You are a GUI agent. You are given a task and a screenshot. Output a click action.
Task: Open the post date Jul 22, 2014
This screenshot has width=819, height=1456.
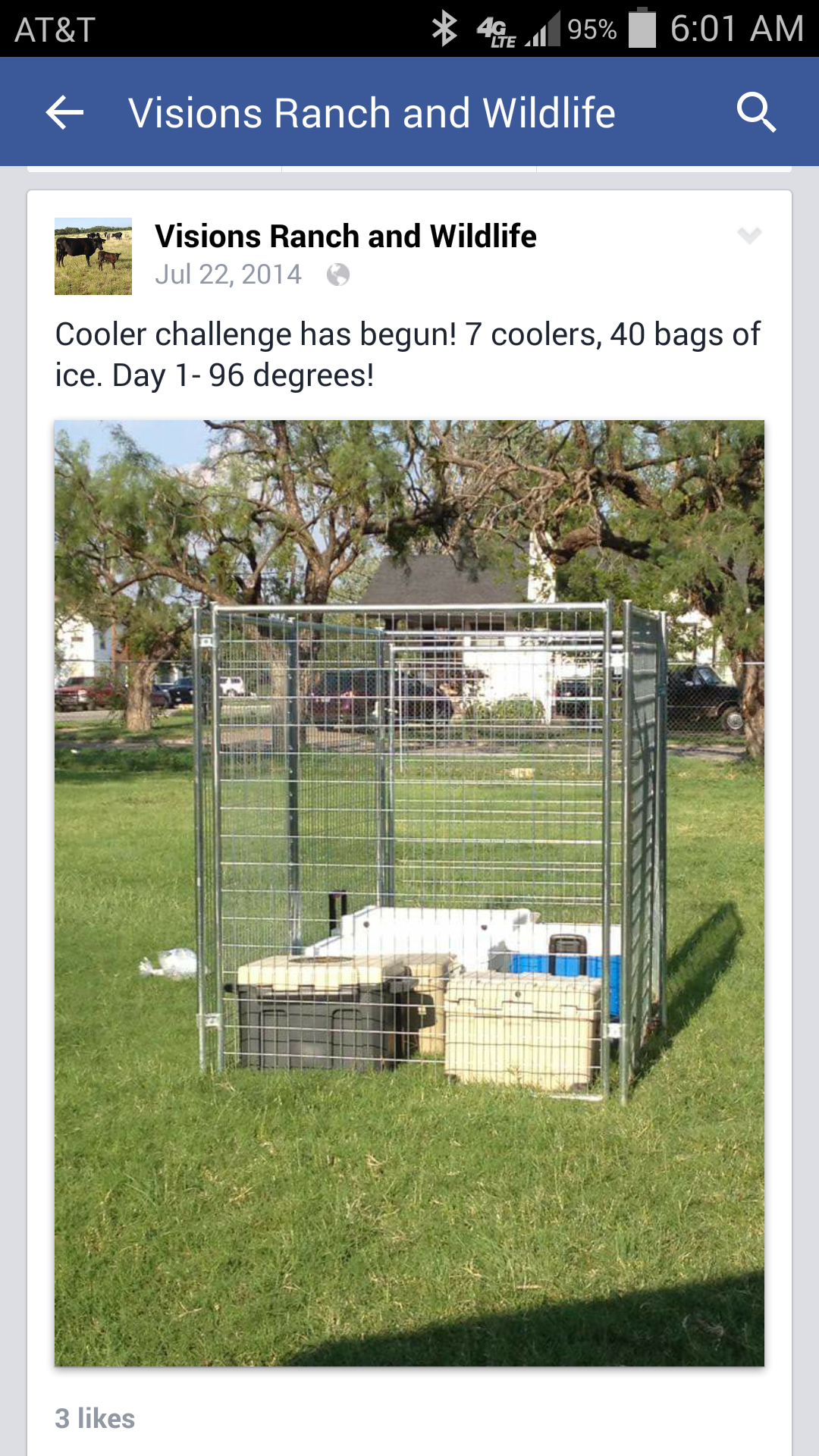click(x=228, y=275)
